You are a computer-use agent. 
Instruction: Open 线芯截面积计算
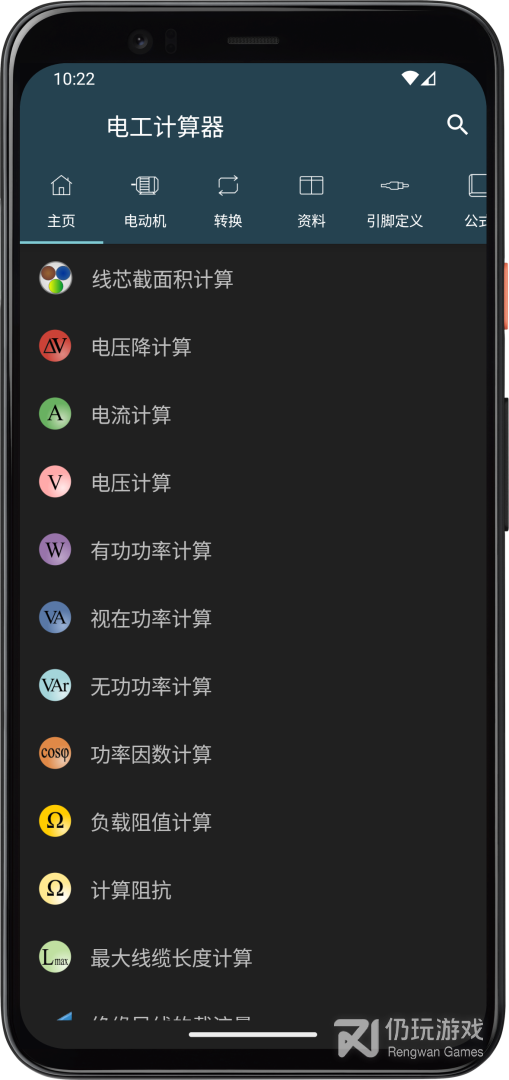tap(253, 278)
